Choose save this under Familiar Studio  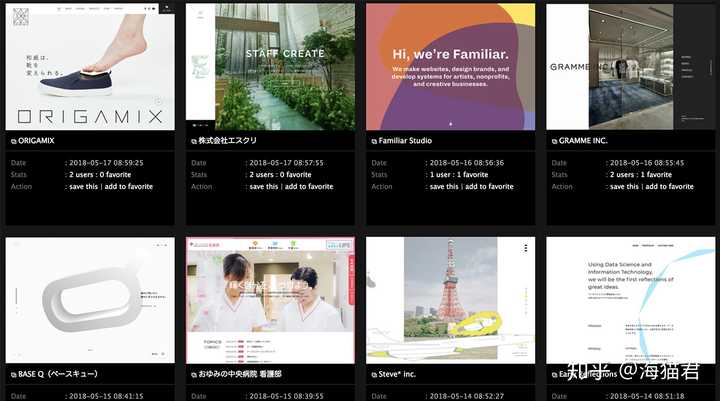click(x=444, y=186)
